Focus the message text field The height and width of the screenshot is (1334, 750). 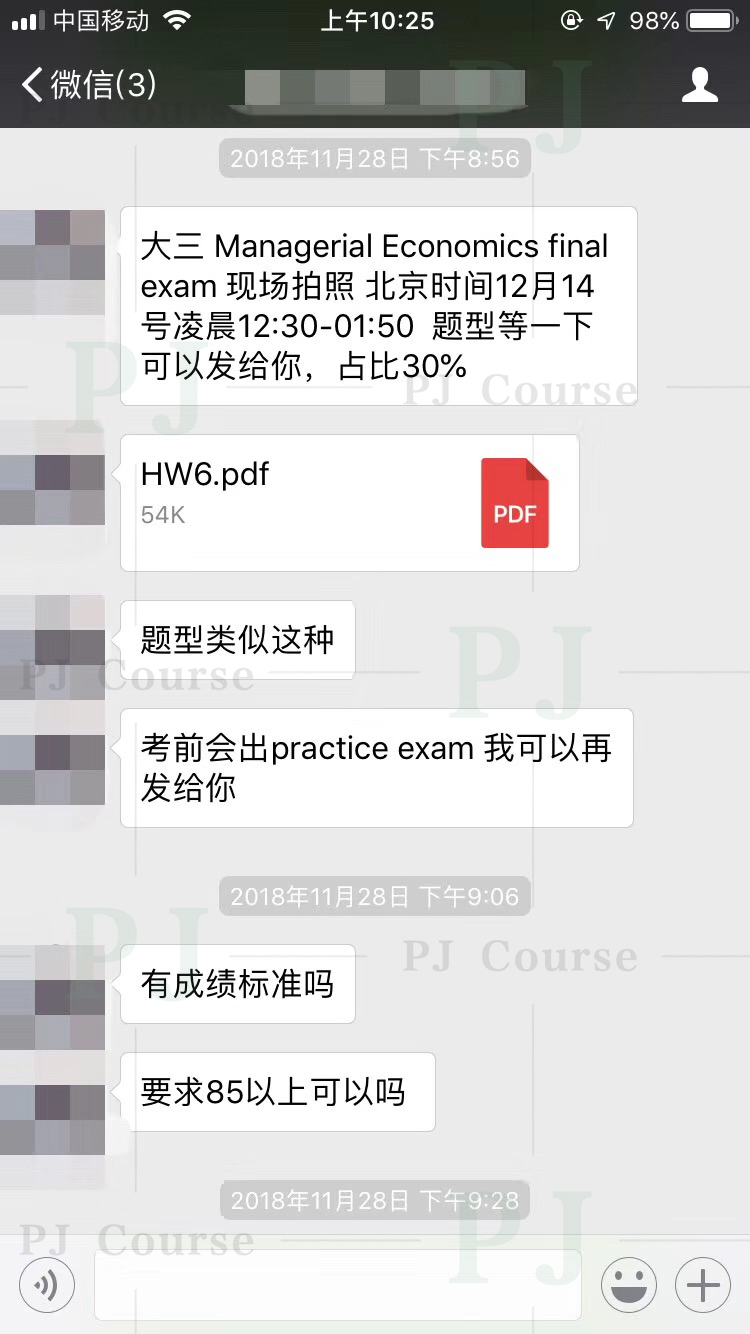(337, 1284)
